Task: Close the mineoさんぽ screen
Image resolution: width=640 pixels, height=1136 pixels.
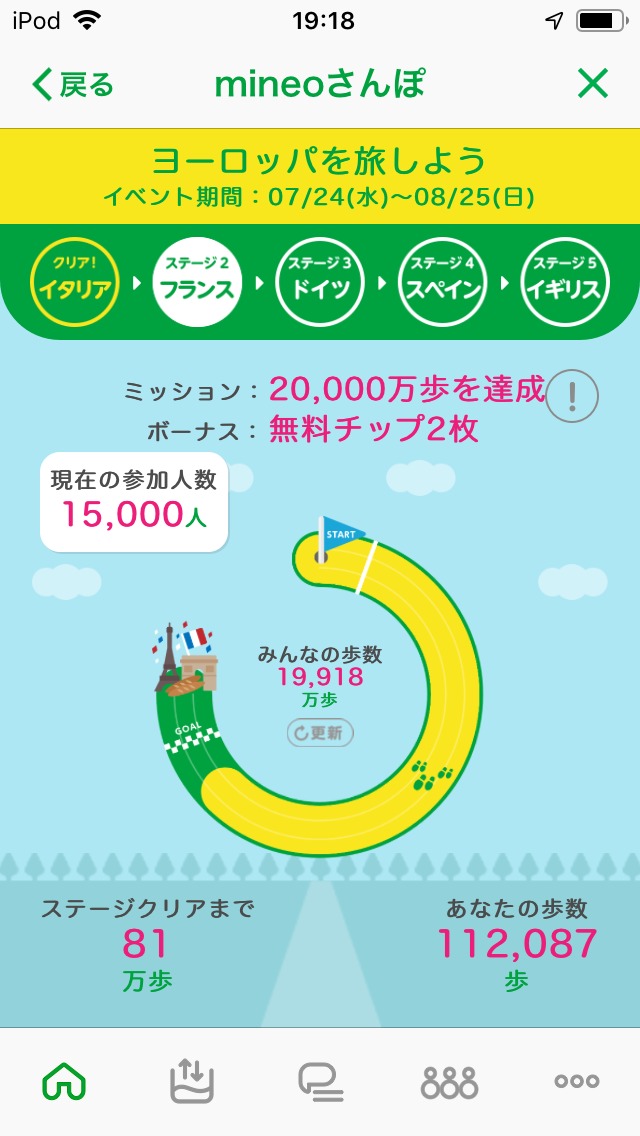Action: [x=592, y=85]
